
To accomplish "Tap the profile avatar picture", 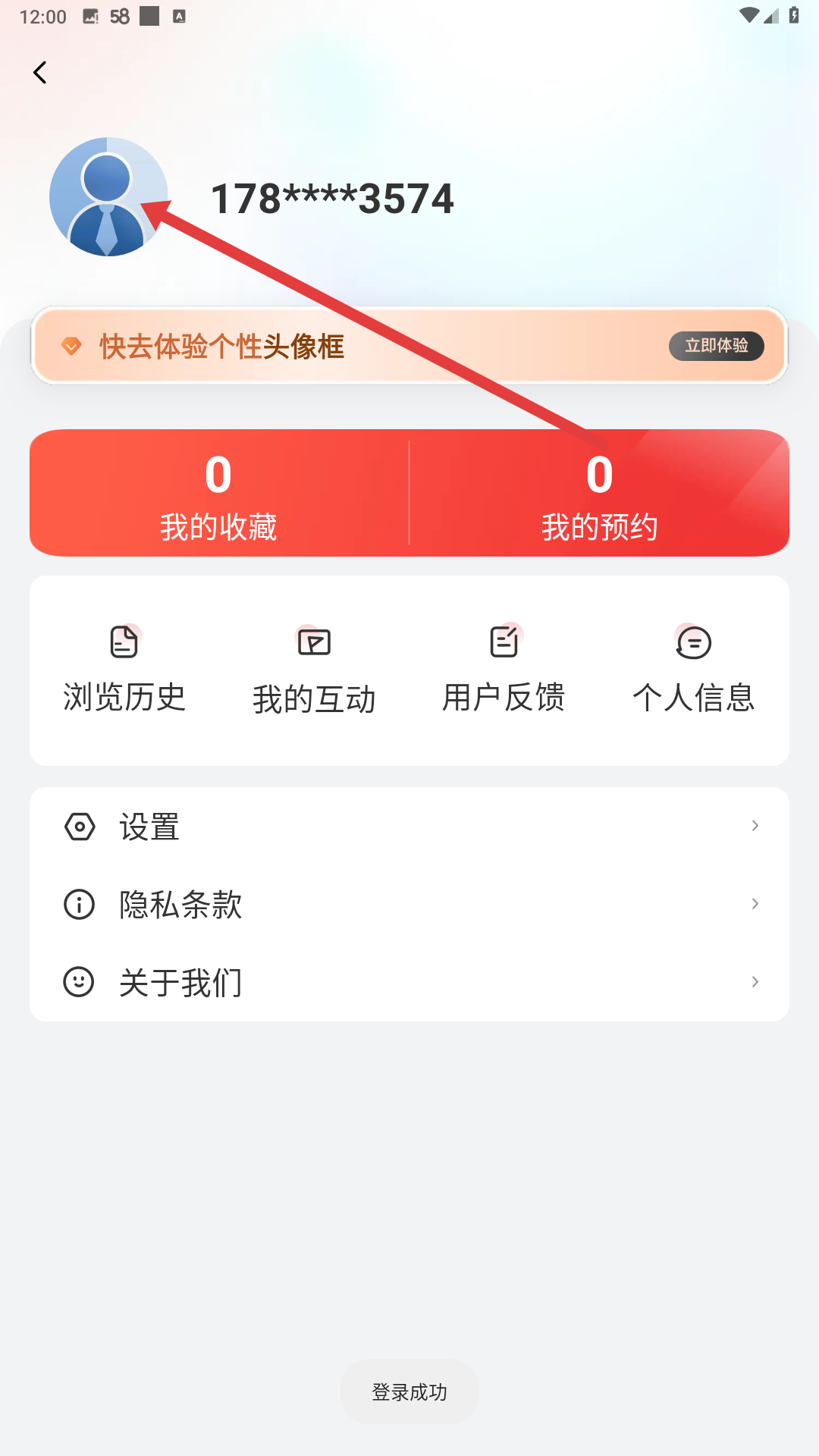I will click(108, 197).
